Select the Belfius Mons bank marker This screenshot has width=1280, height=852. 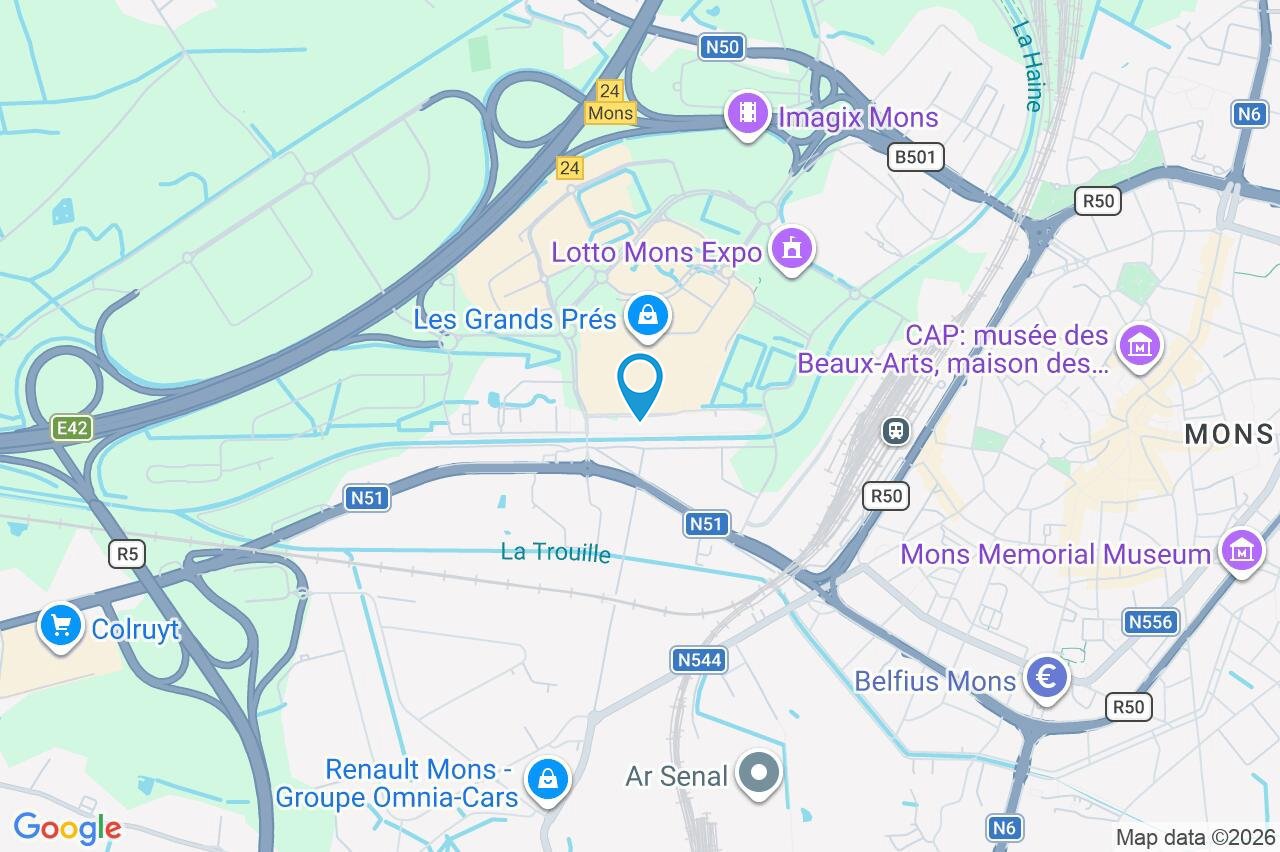[x=1047, y=679]
